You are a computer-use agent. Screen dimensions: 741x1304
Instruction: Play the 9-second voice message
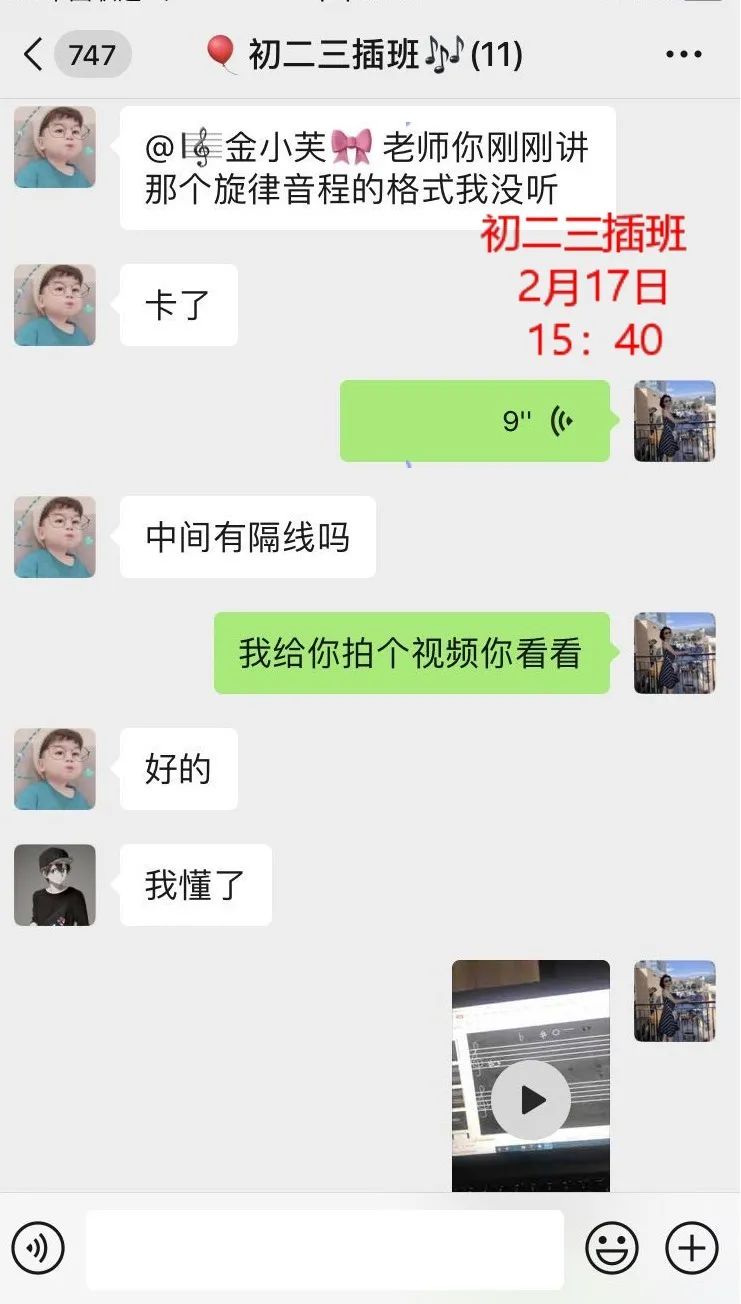click(474, 421)
